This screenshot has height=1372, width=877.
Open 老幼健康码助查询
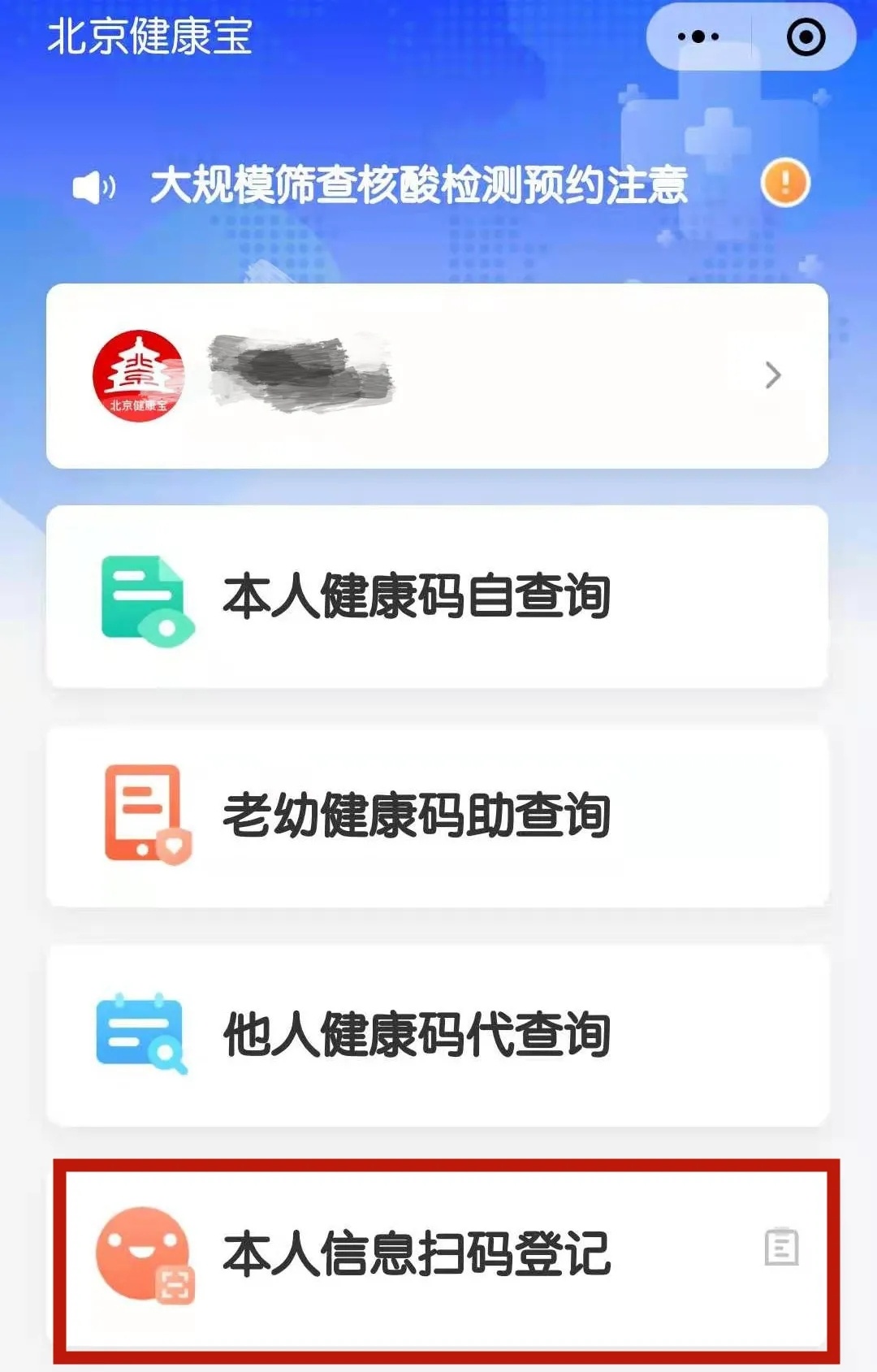(x=437, y=816)
